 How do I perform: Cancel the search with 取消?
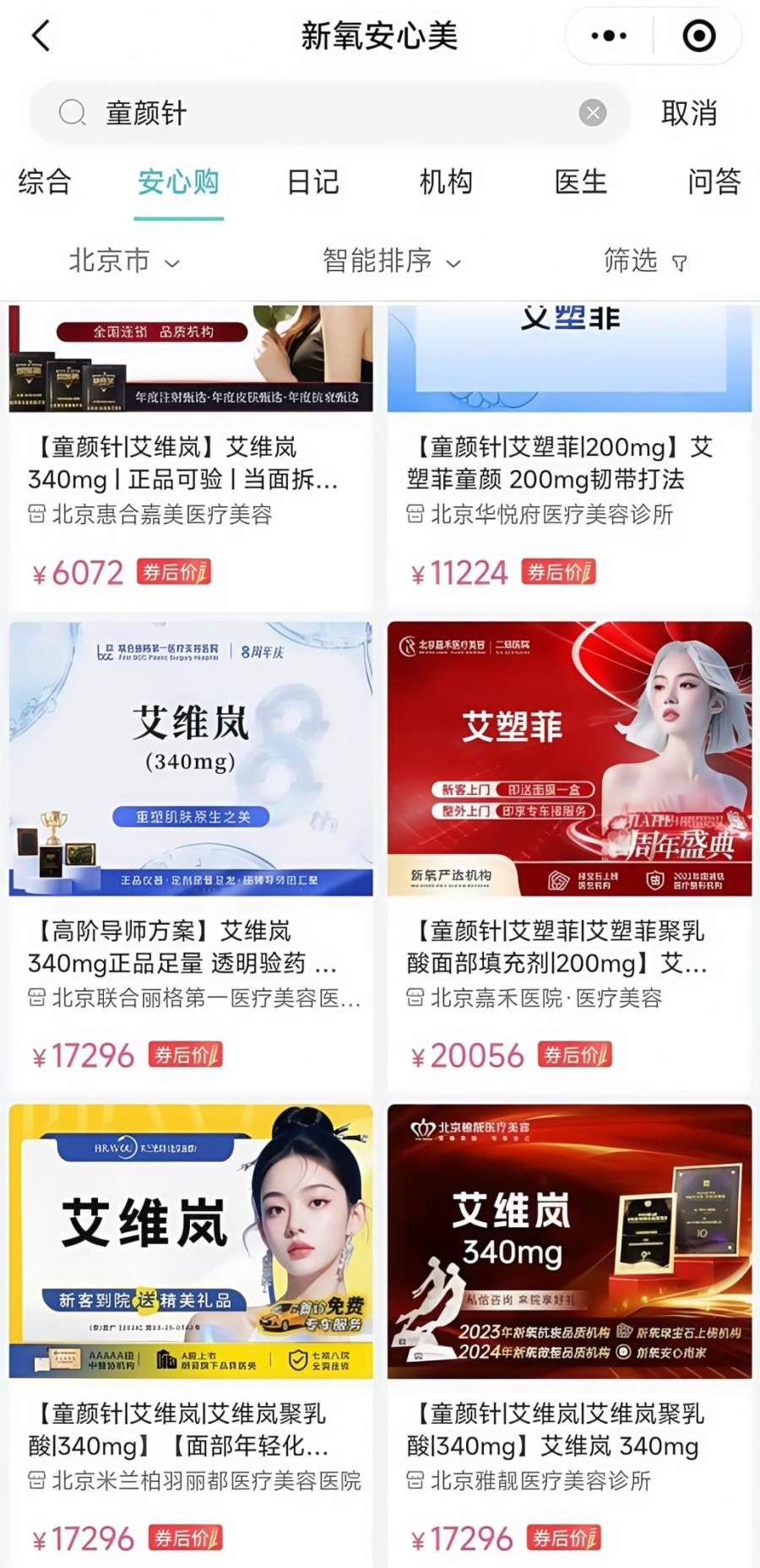689,113
